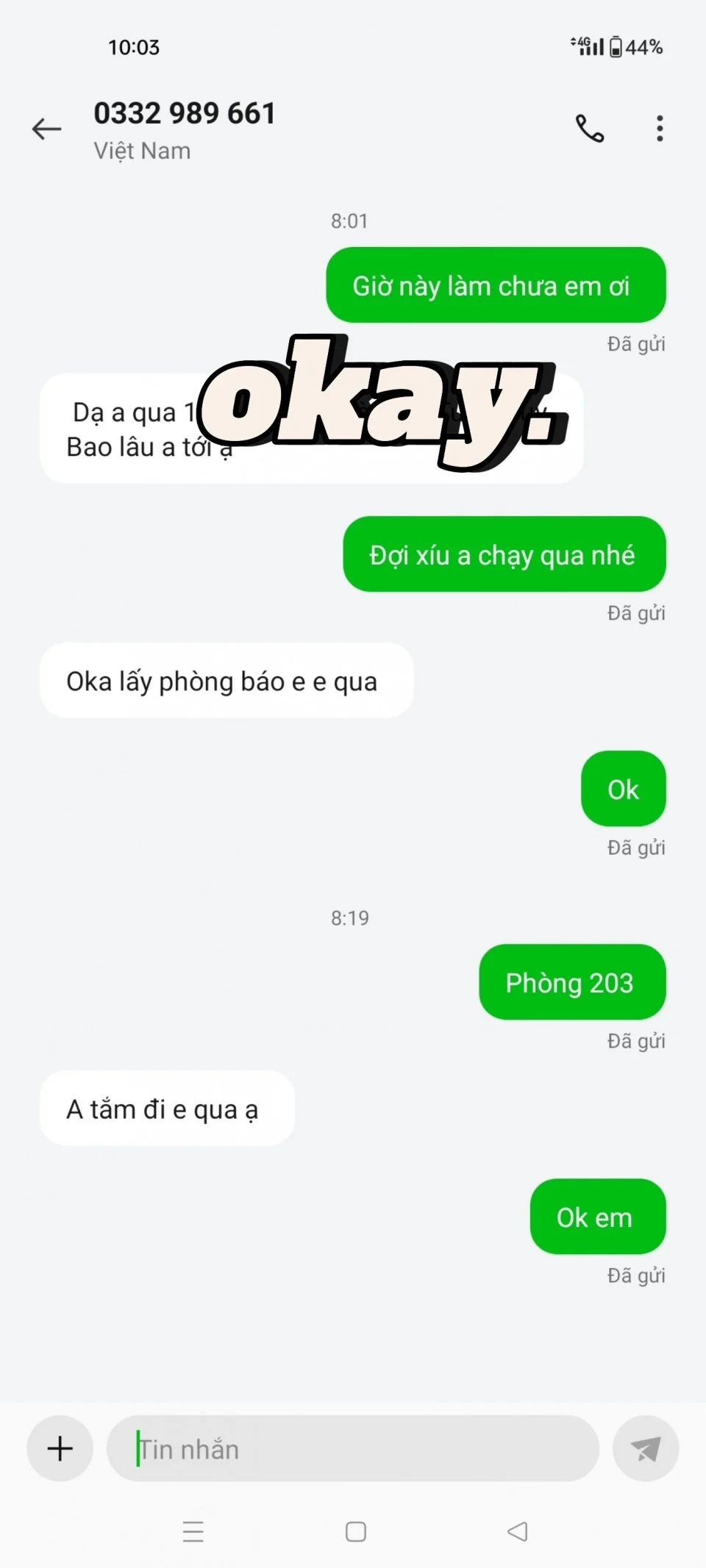The image size is (706, 1568).
Task: Go back to the conversation list
Action: (46, 129)
